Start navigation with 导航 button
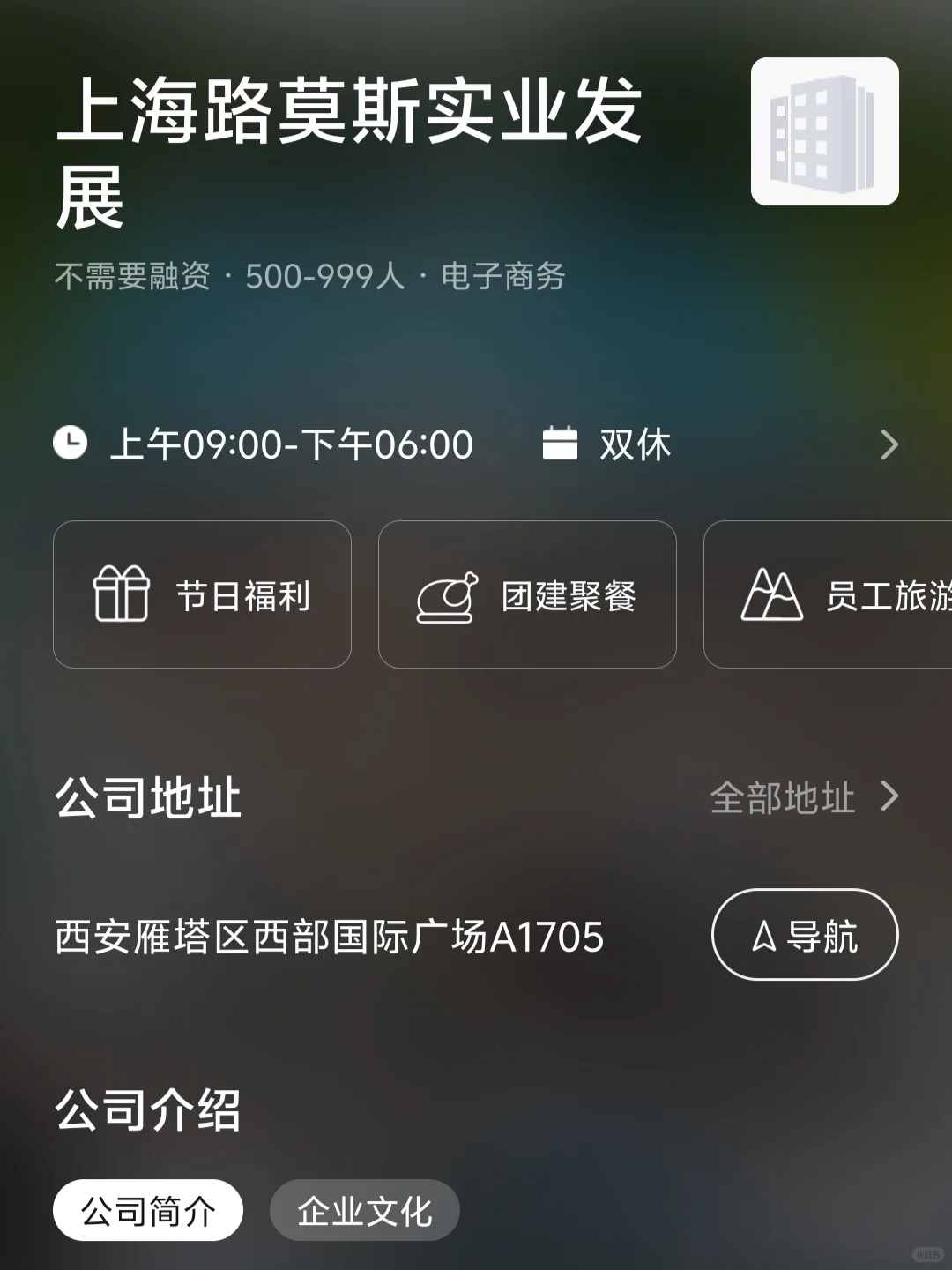 coord(805,935)
